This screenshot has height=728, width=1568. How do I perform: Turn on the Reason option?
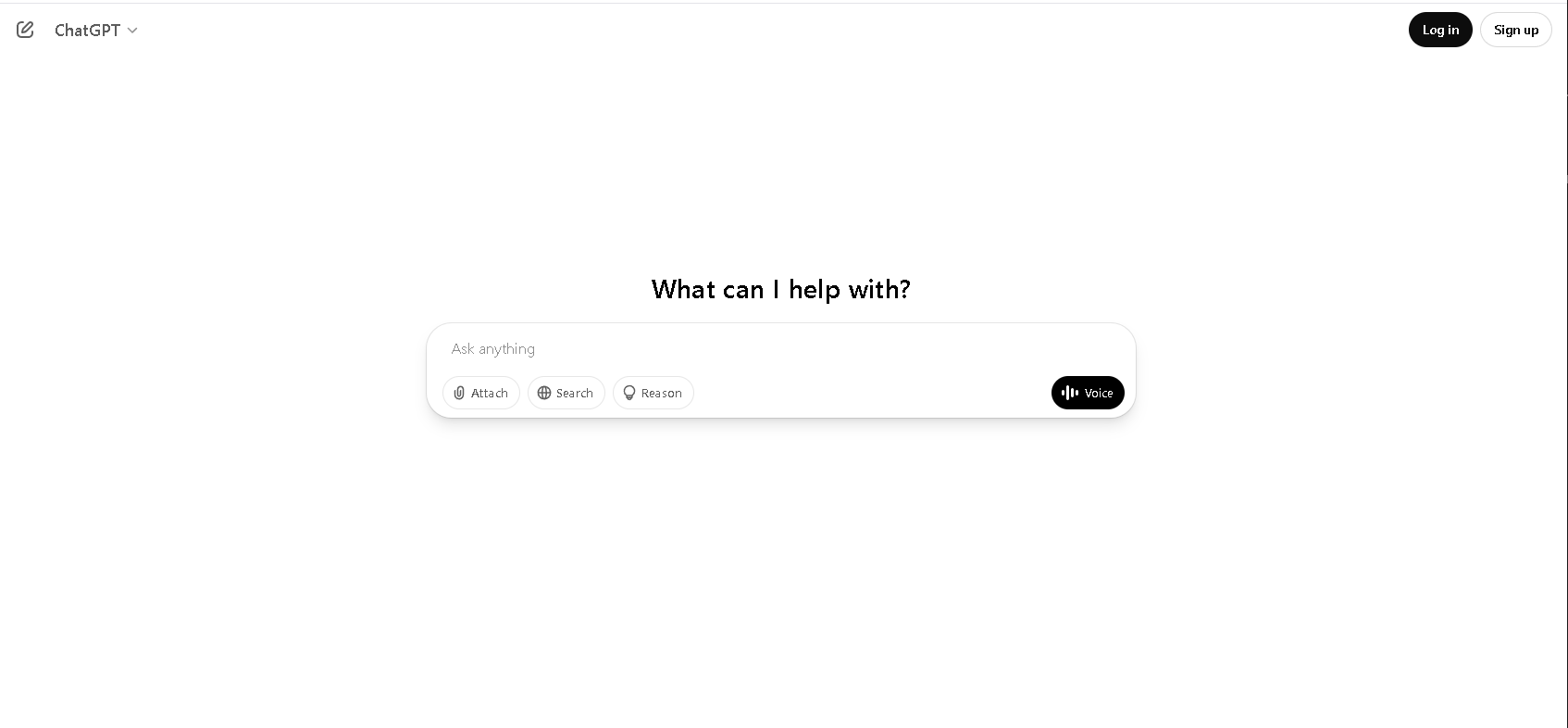[653, 393]
